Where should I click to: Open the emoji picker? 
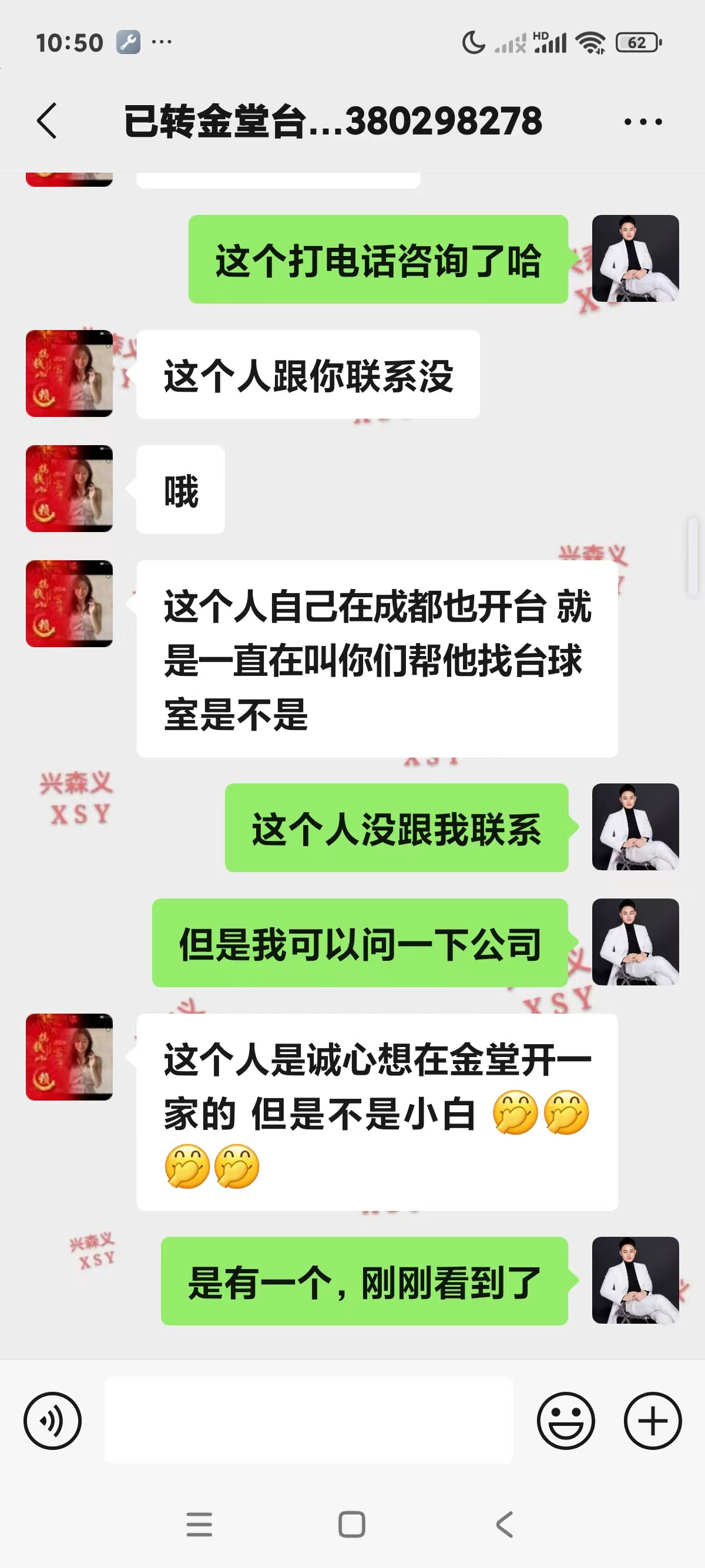[x=566, y=1421]
